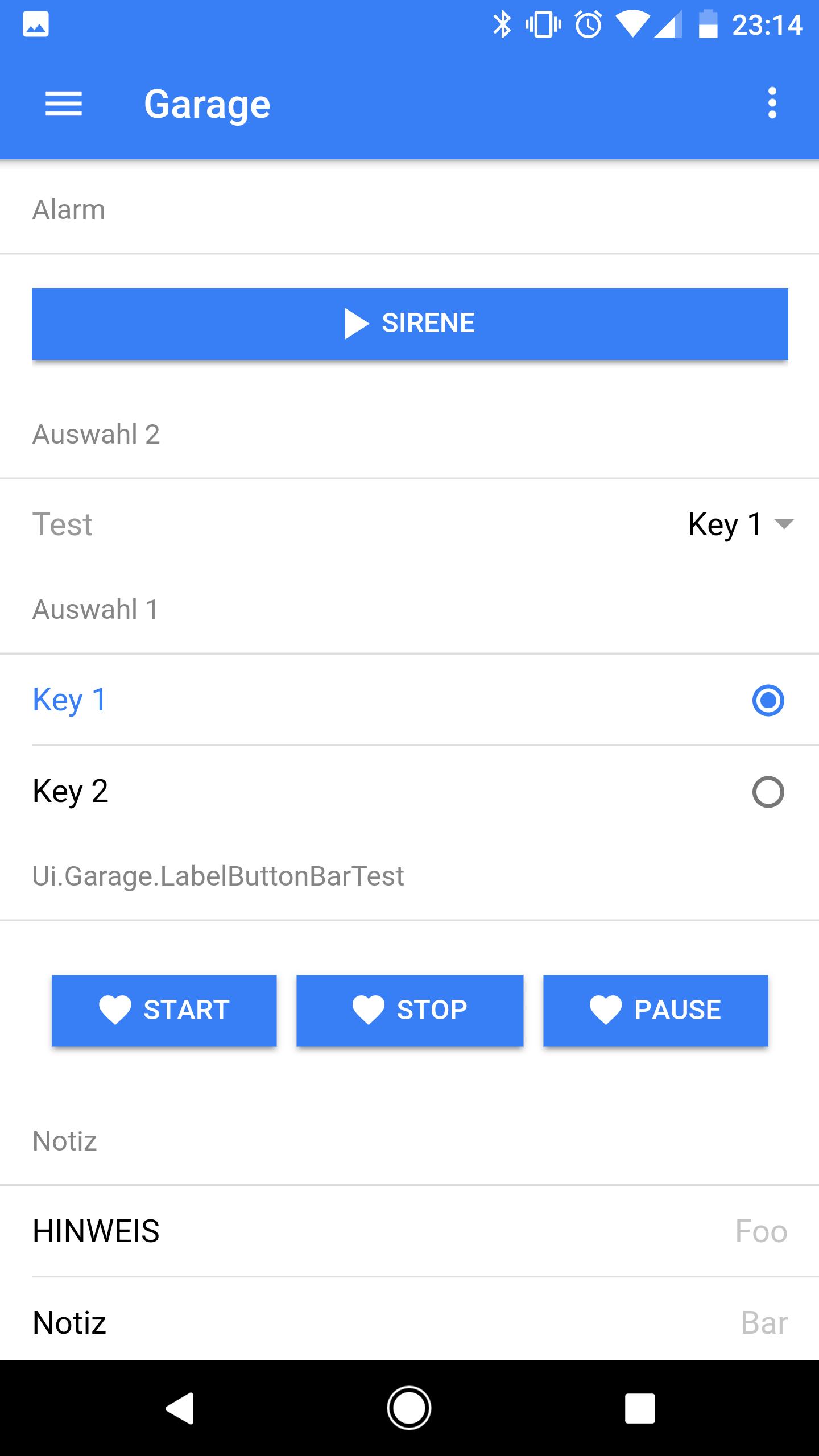Expand the Test dropdown showing Key 1

click(739, 524)
